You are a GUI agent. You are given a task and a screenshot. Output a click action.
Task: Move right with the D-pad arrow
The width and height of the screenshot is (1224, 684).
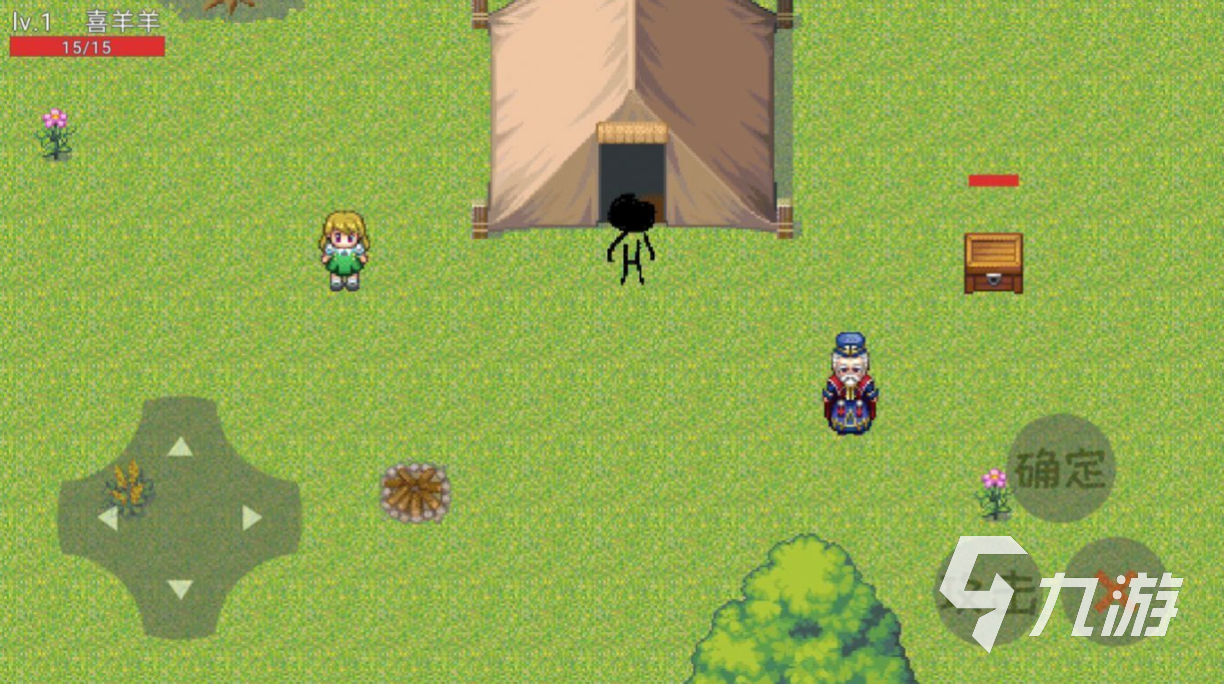252,518
